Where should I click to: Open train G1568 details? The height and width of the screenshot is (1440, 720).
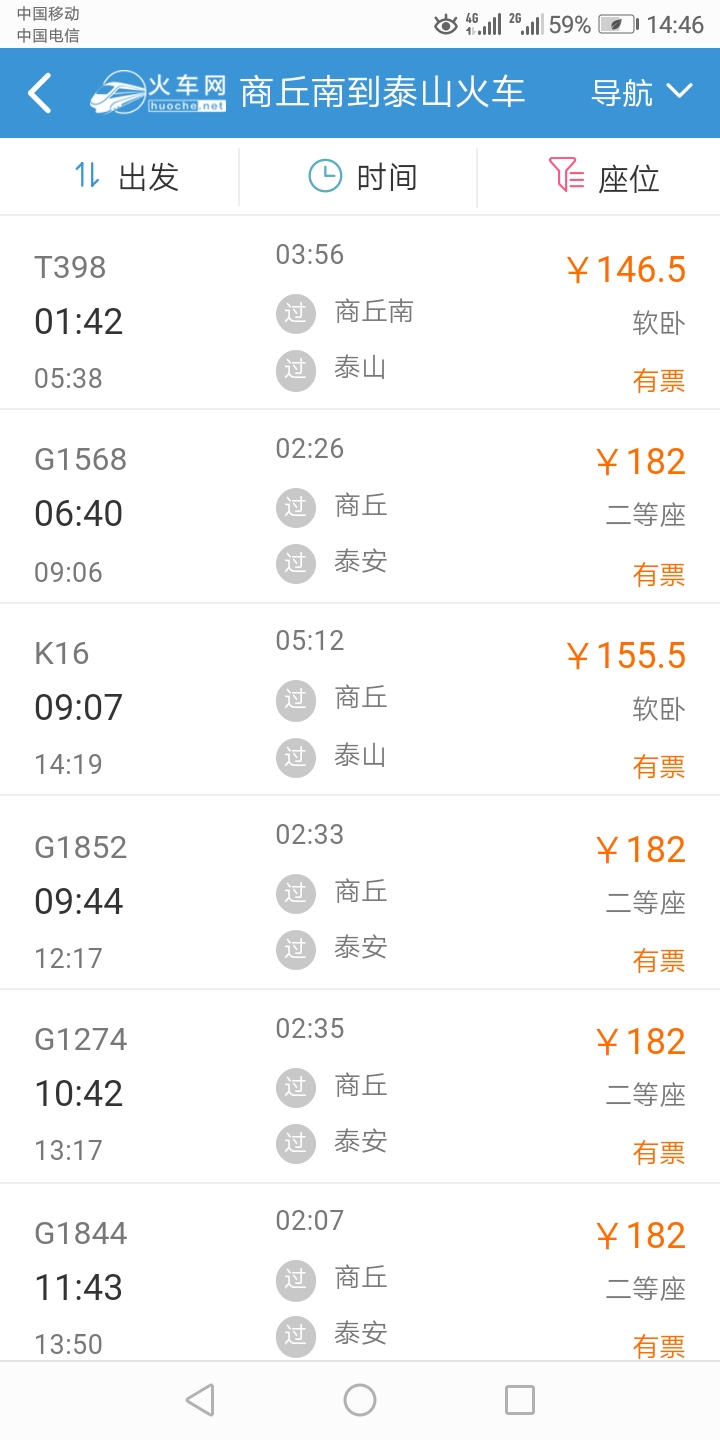tap(360, 507)
